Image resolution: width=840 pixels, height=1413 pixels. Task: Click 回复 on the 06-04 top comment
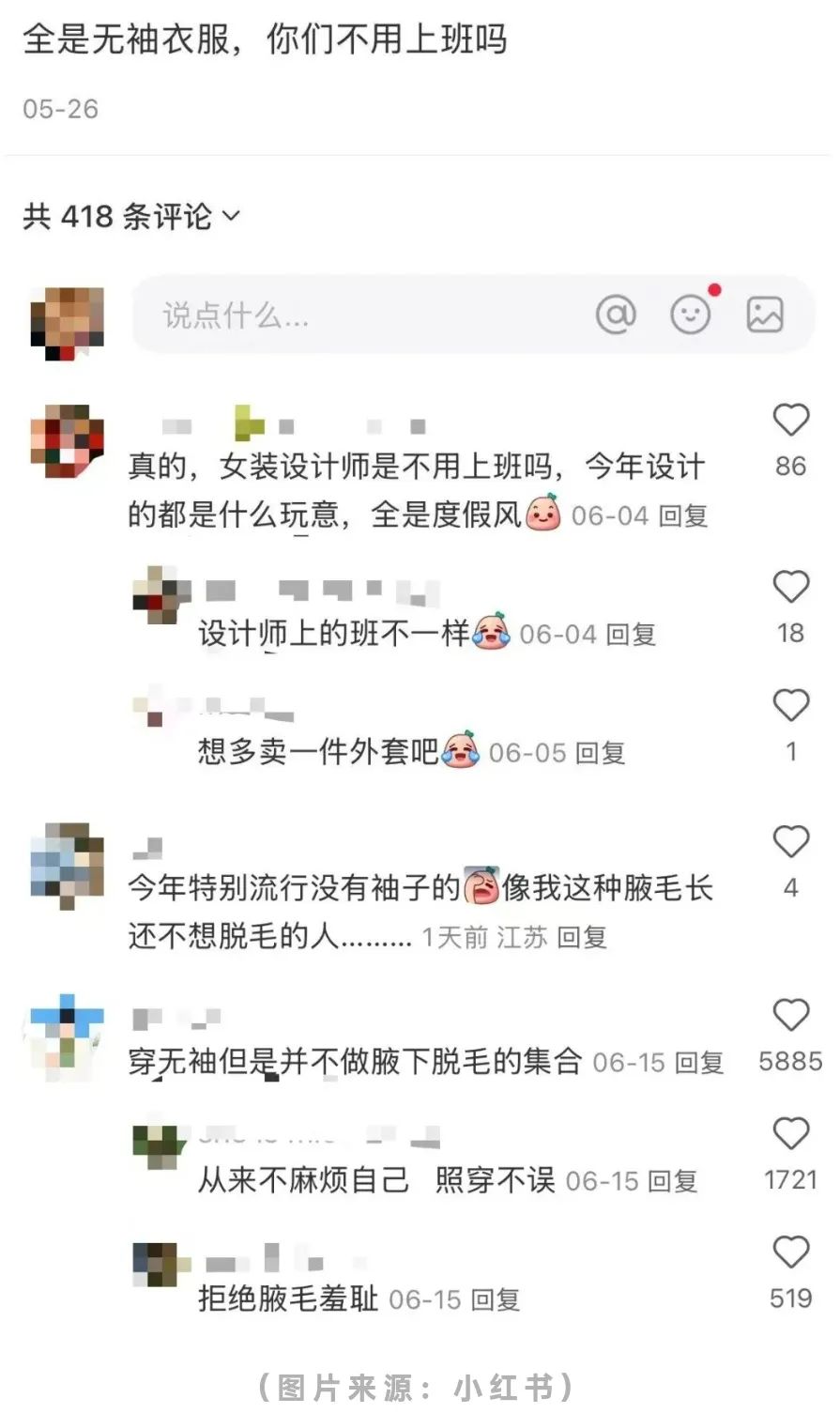point(686,515)
